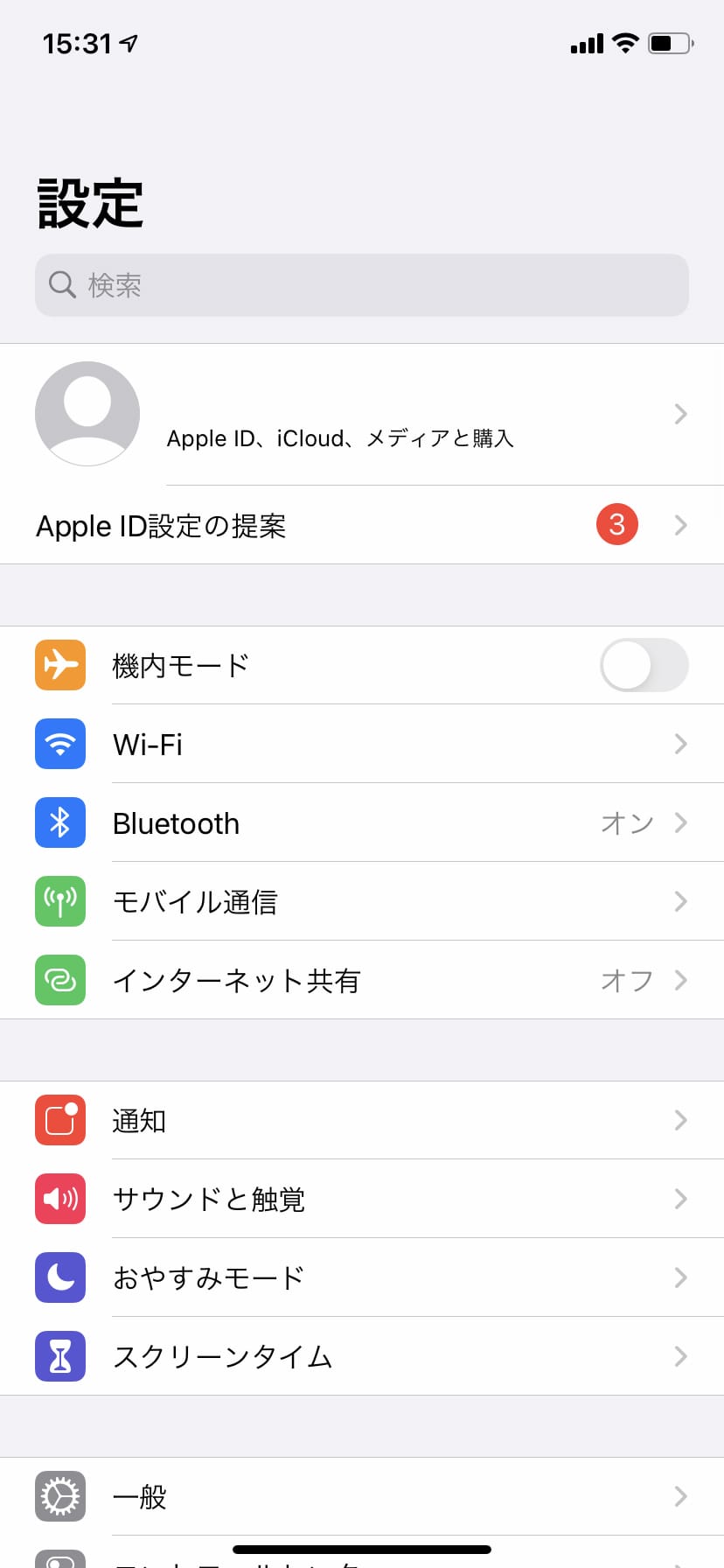Open モバイル通信 cellular settings
This screenshot has height=1568, width=724.
pos(362,901)
